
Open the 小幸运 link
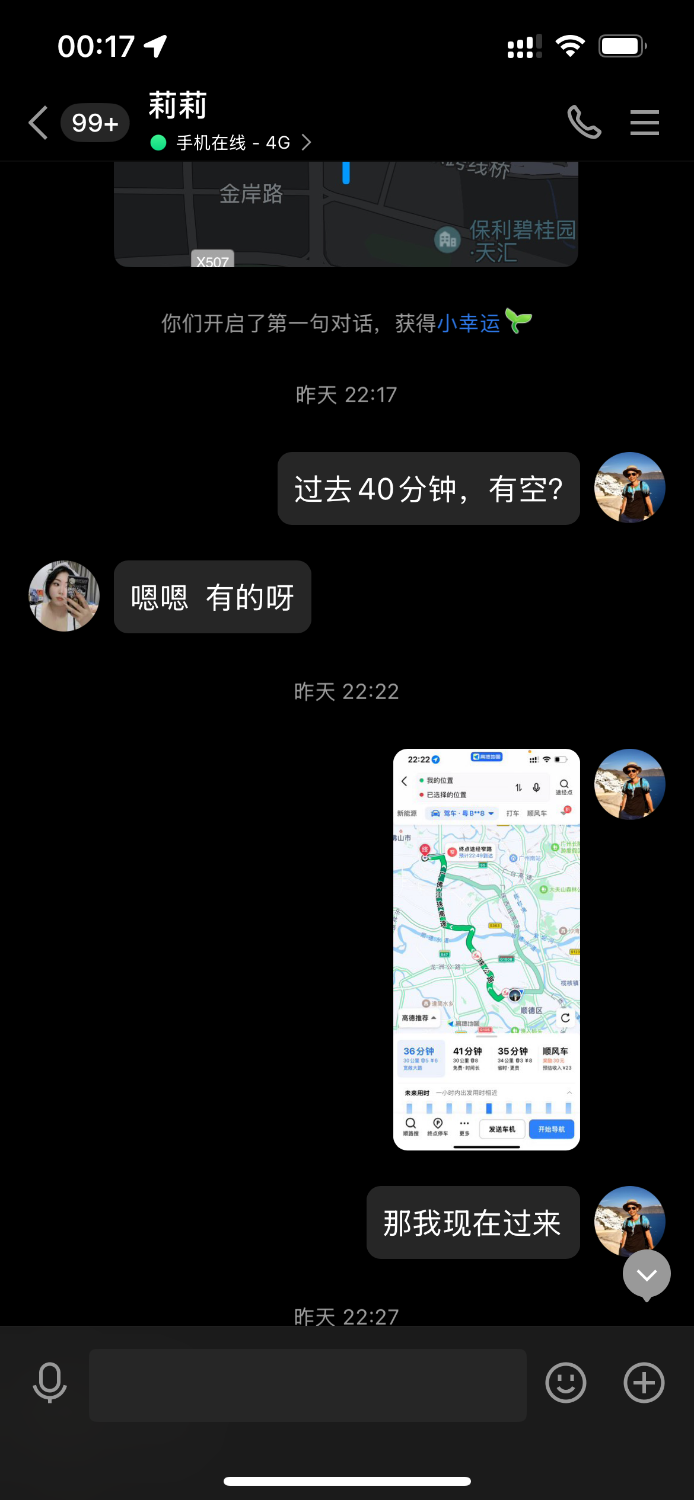pos(468,323)
